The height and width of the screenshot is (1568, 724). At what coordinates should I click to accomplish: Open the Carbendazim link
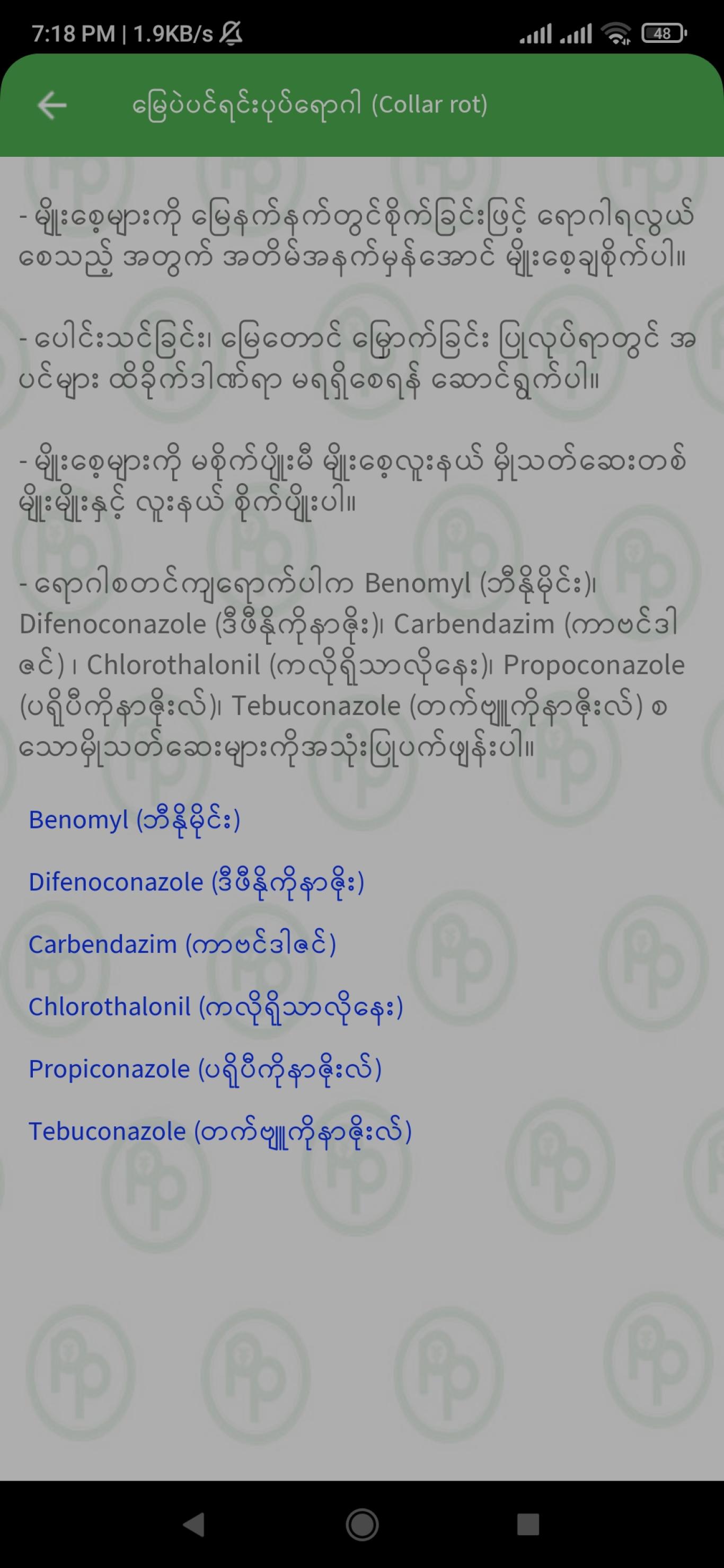pos(182,945)
